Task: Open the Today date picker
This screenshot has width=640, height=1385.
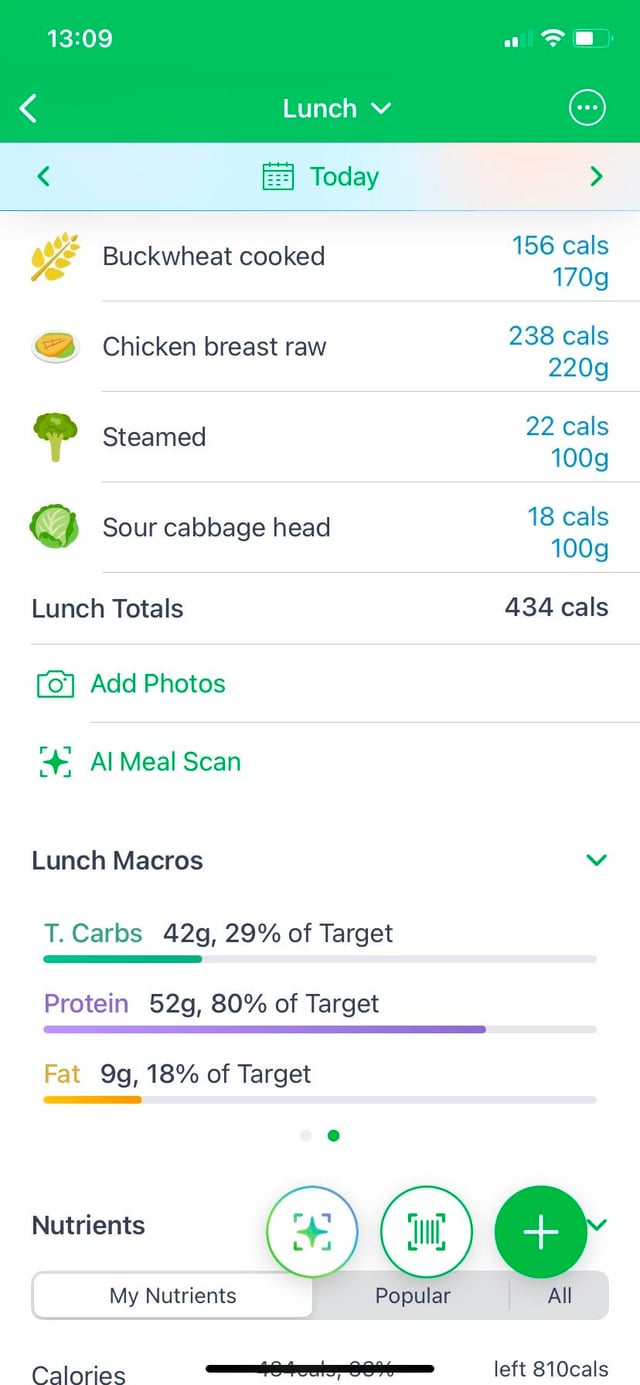Action: point(320,177)
